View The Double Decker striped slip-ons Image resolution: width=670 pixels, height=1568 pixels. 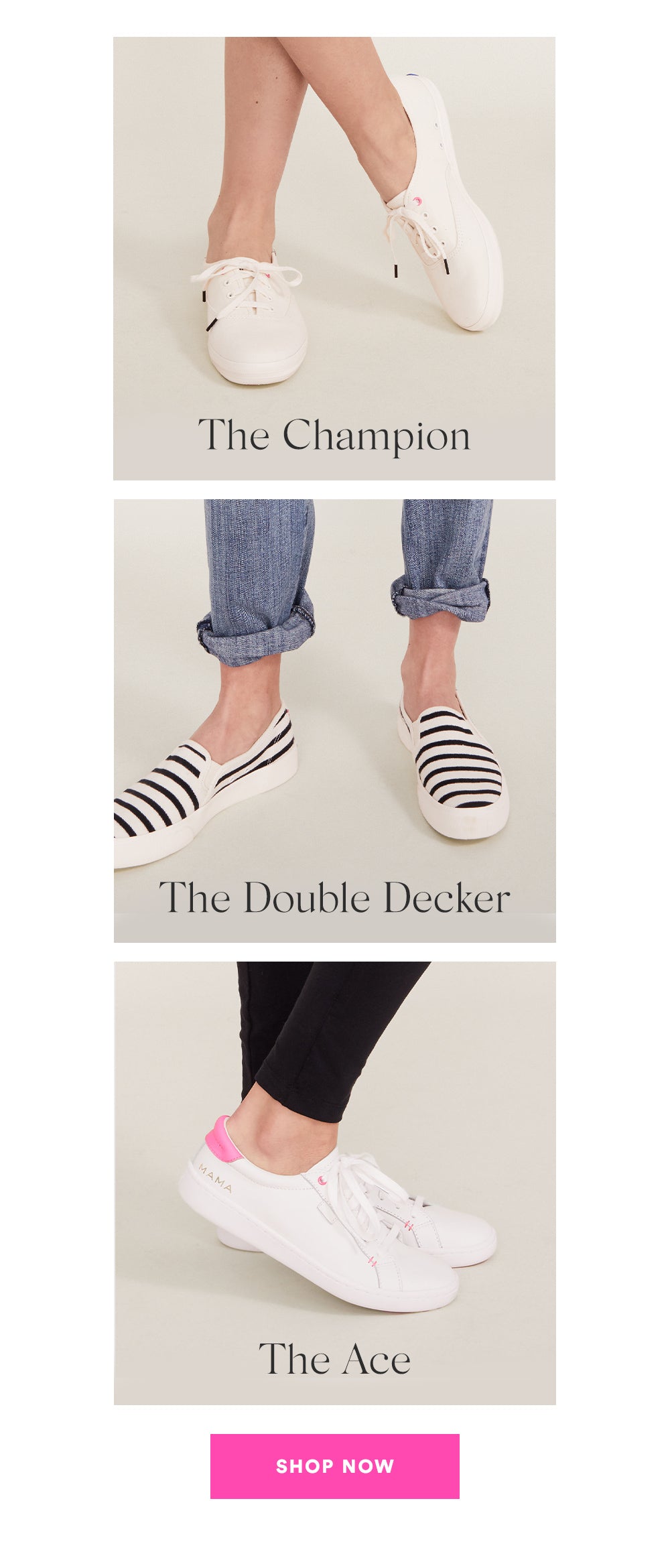pyautogui.click(x=334, y=720)
